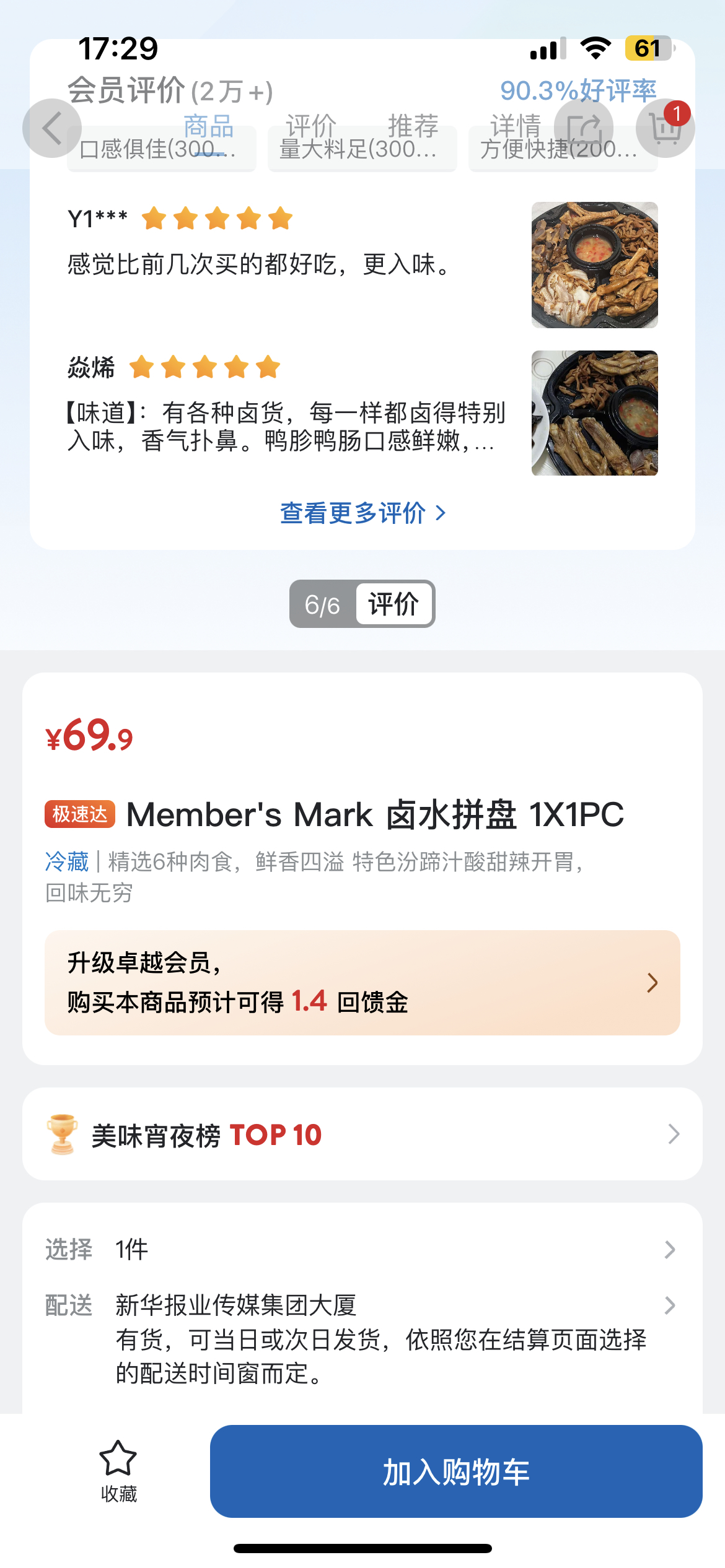Tap 加入购物车 button
The image size is (725, 1568).
(x=456, y=1471)
